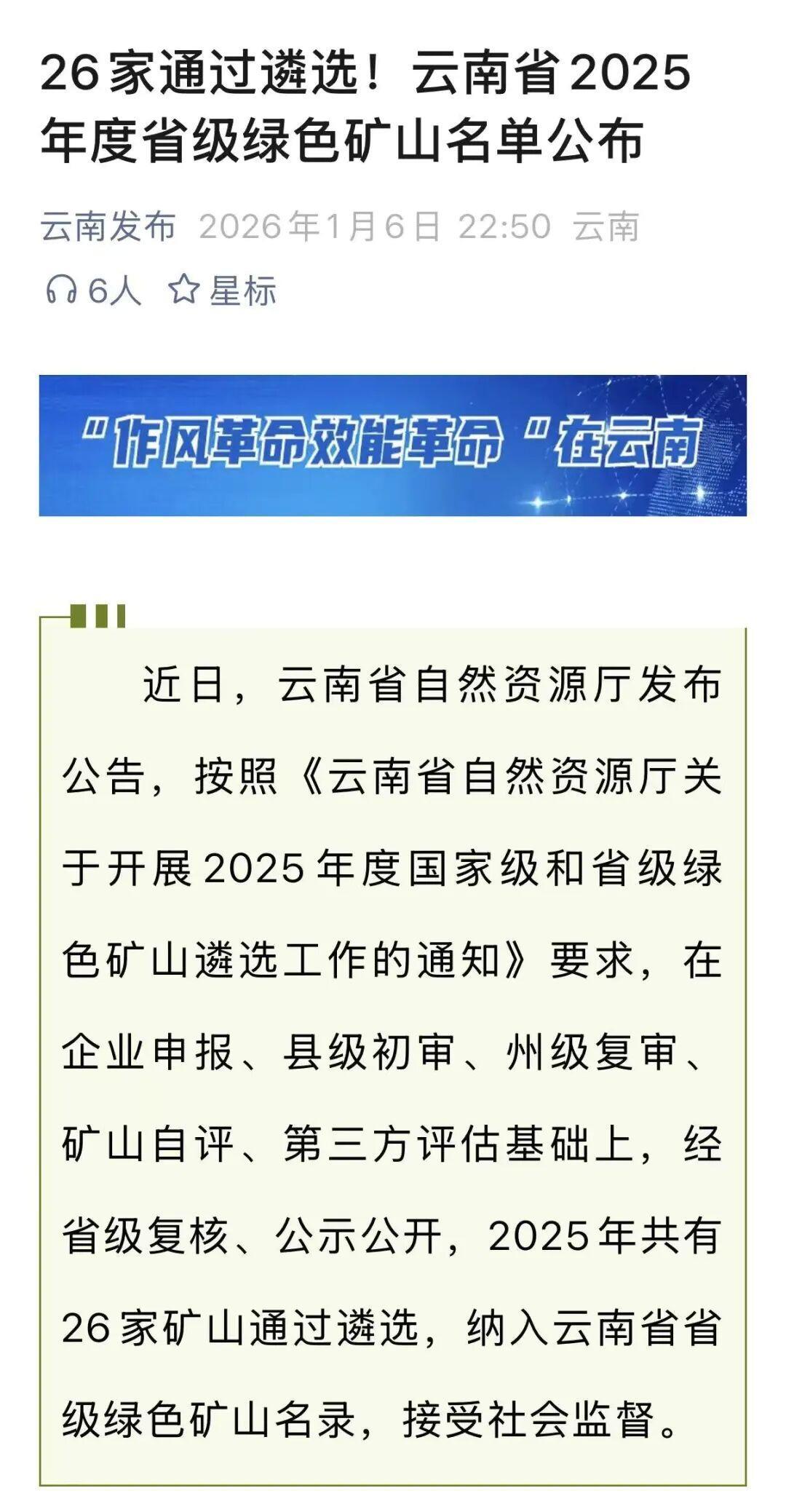Open the 云南发布 account page

point(108,226)
